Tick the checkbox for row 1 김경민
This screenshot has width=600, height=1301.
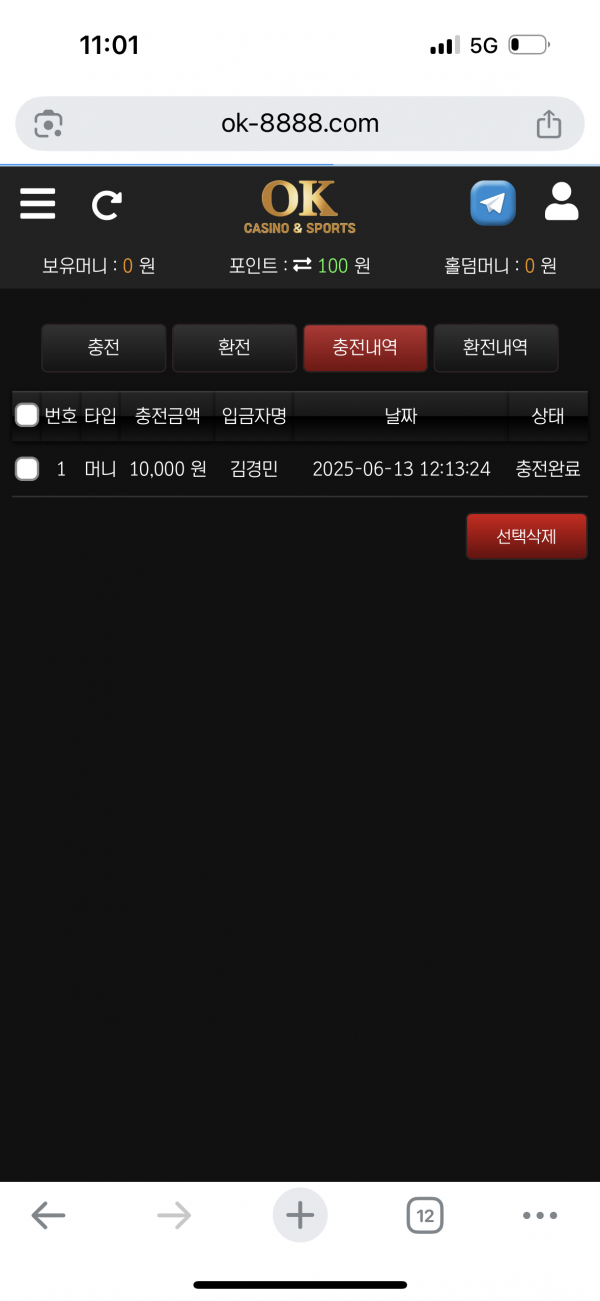27,468
